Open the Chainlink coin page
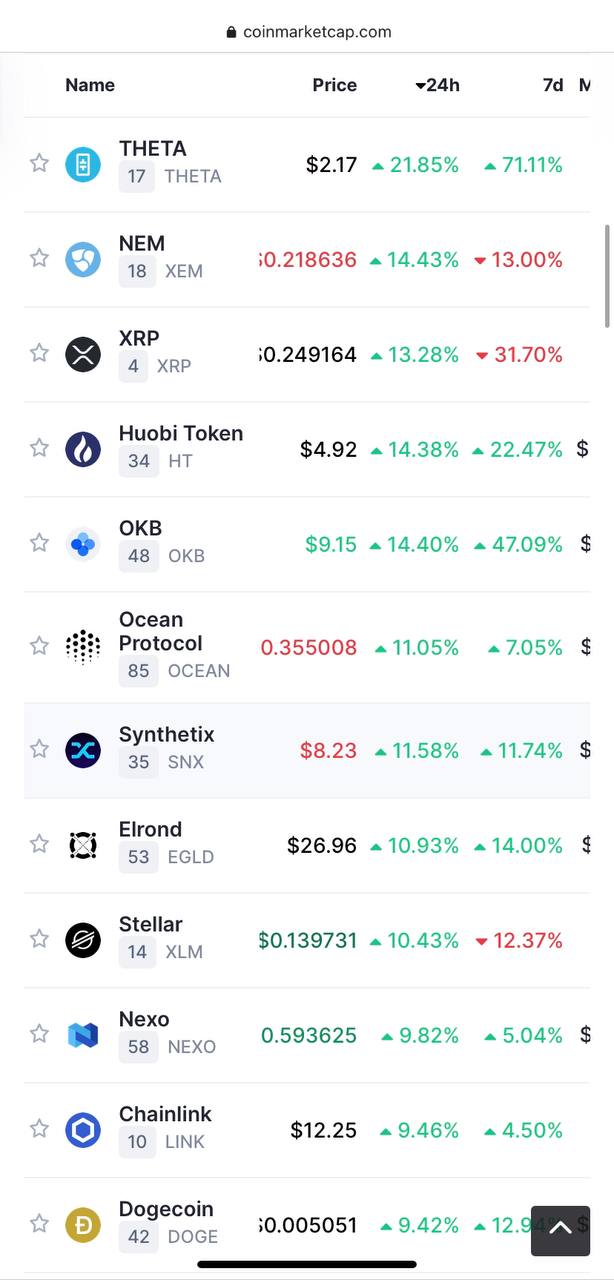The width and height of the screenshot is (614, 1280). (165, 1114)
